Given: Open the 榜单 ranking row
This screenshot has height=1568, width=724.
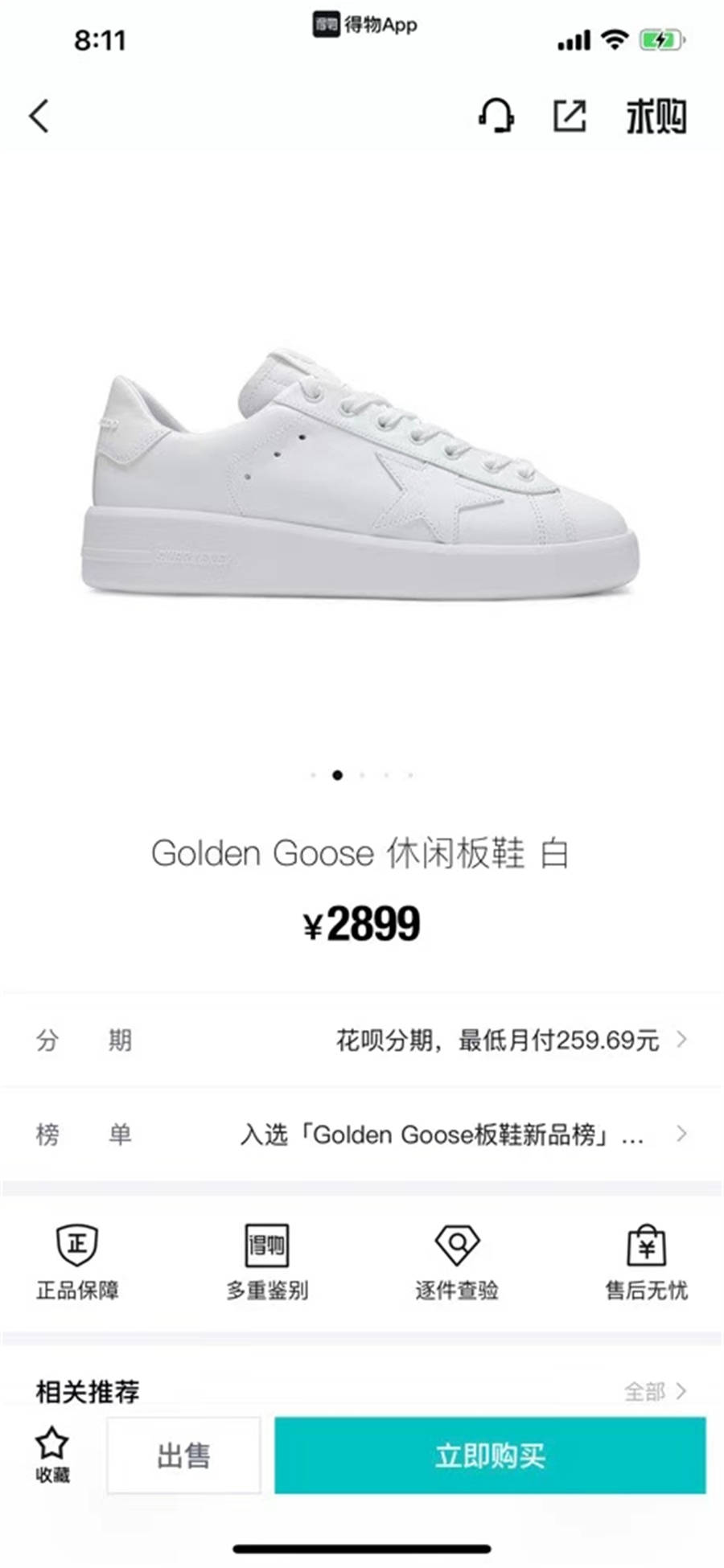Looking at the screenshot, I should pyautogui.click(x=360, y=1135).
